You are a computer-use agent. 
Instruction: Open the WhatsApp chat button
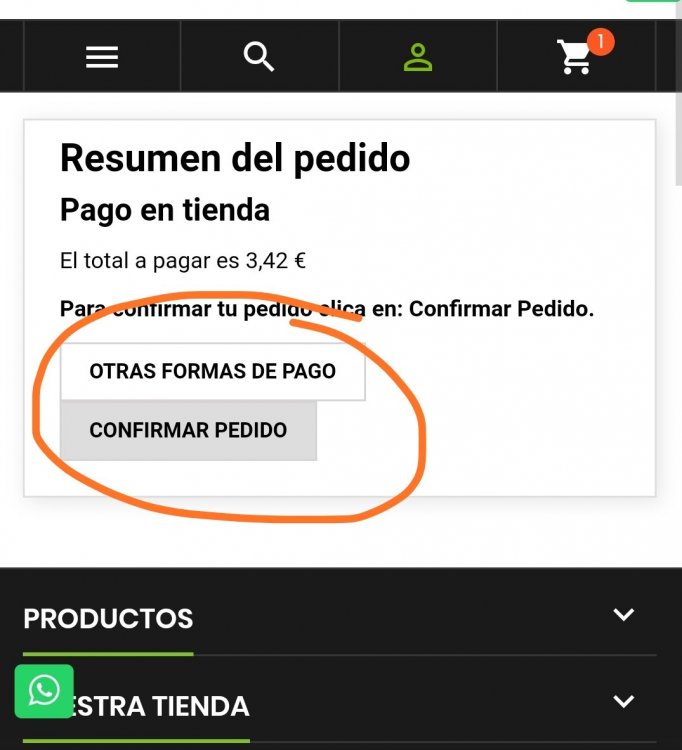click(44, 691)
